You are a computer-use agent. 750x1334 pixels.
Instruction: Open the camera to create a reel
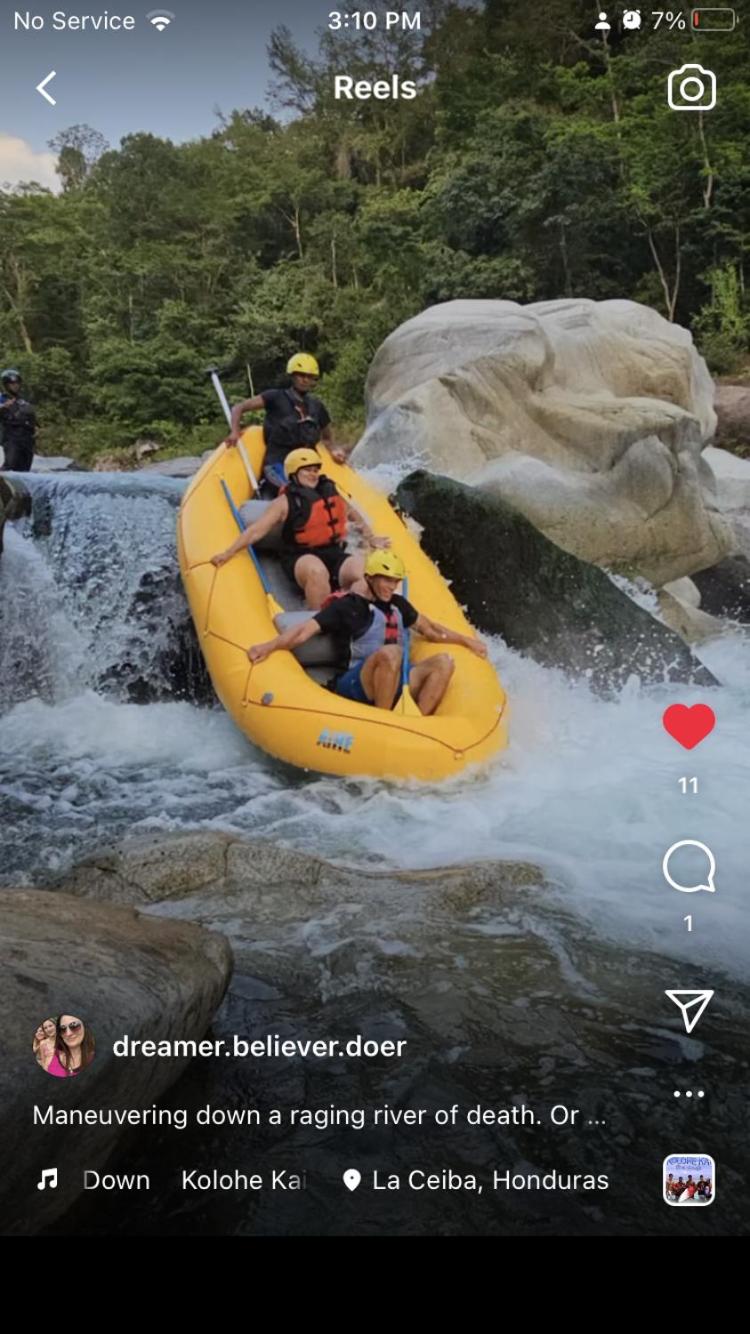(x=692, y=88)
